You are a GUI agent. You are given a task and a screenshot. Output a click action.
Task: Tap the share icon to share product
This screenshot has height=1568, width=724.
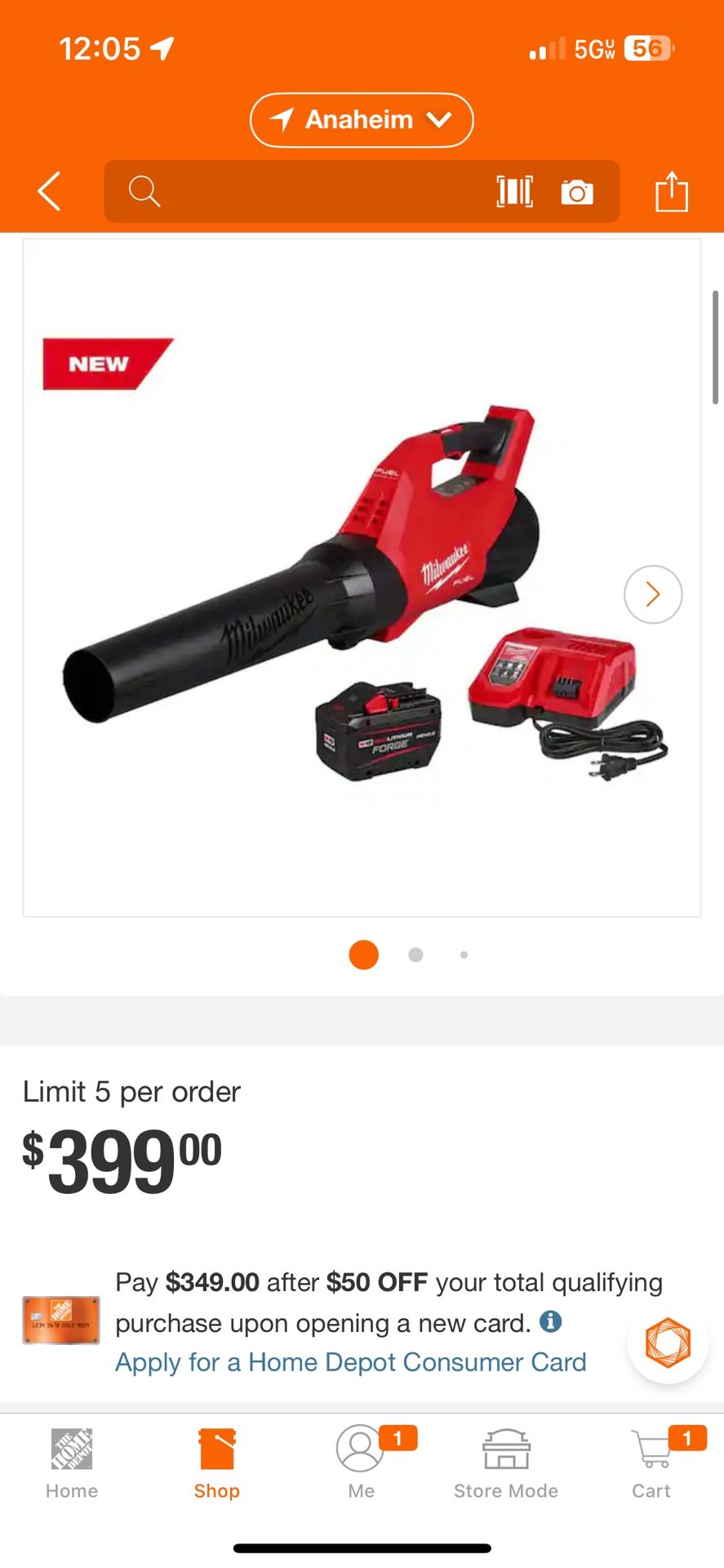pos(672,192)
